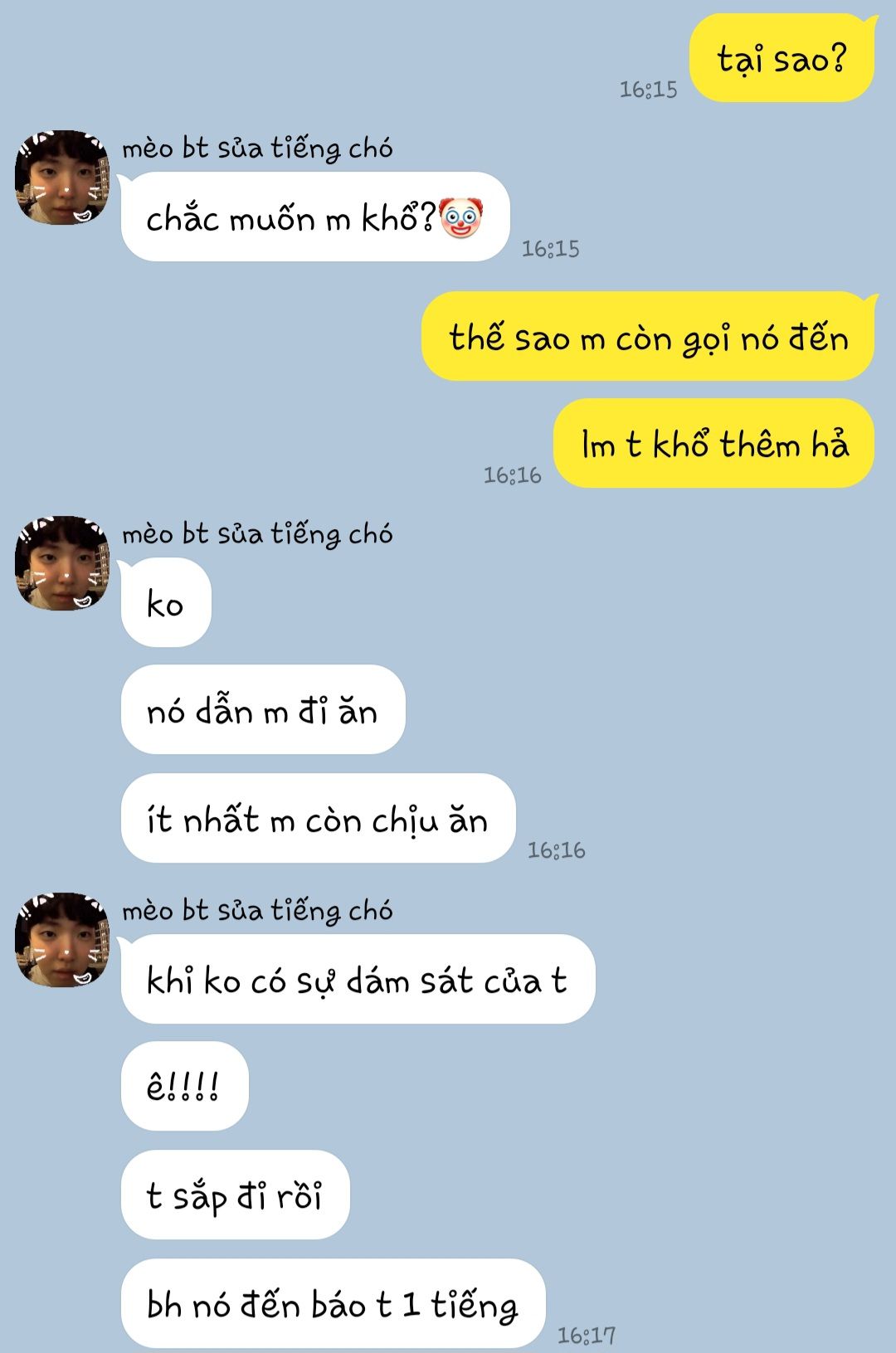Open sender's avatar beside "chắc muốn m khổ?" message
Screen dimensions: 896x1353
(x=62, y=178)
